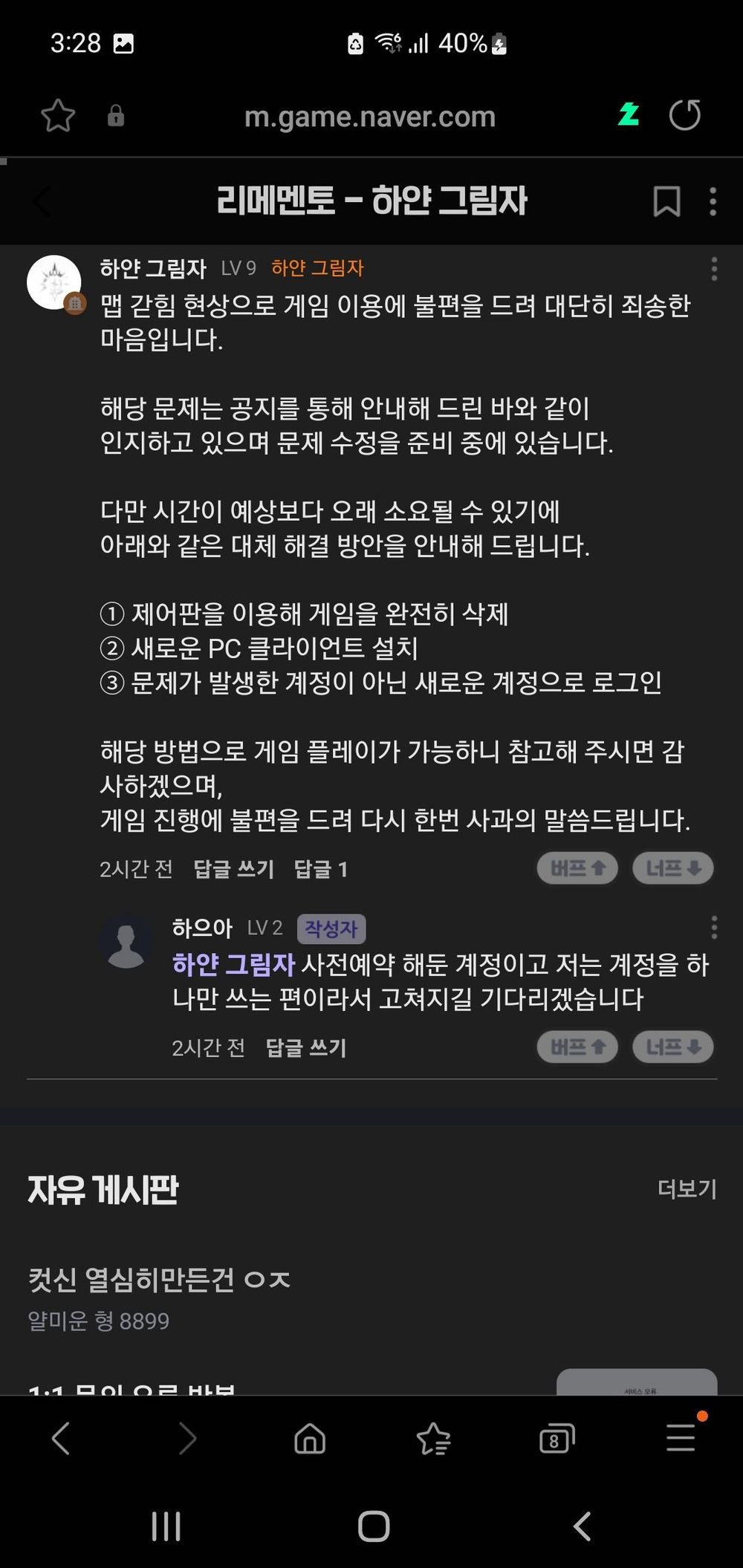Open the browser tabs switcher
This screenshot has width=743, height=1568.
tap(557, 1439)
